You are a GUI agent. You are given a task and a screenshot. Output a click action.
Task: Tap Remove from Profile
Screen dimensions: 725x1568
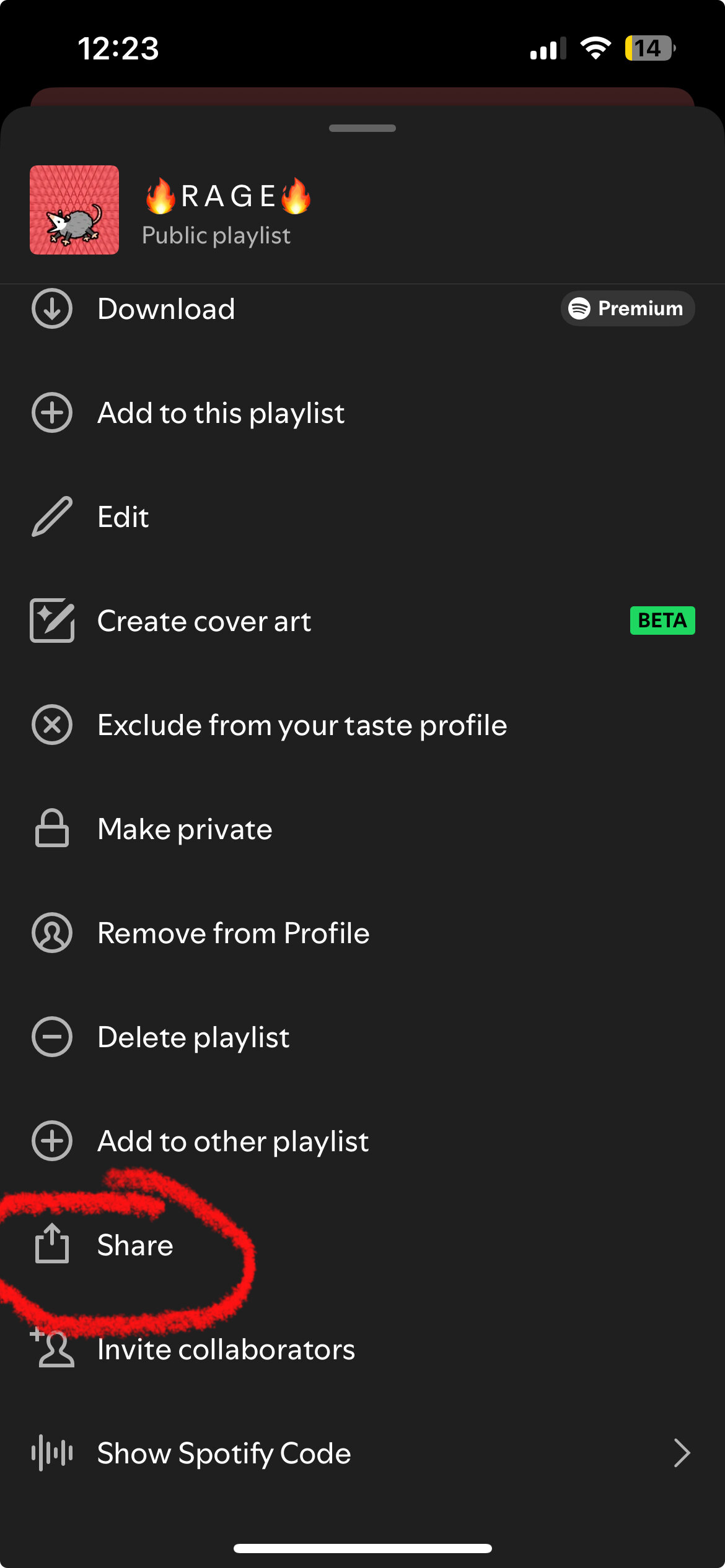point(233,933)
